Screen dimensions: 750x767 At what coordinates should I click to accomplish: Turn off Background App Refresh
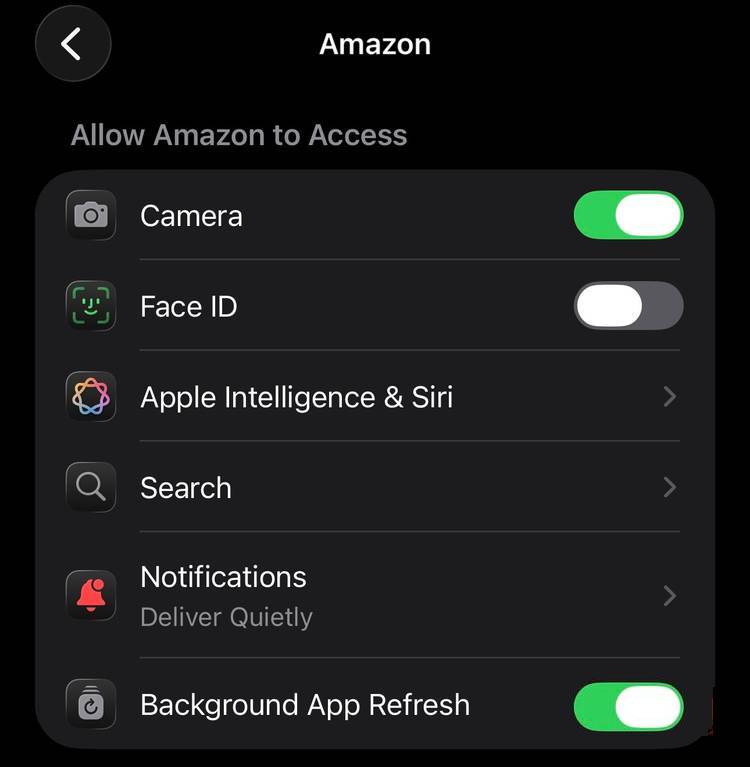628,705
